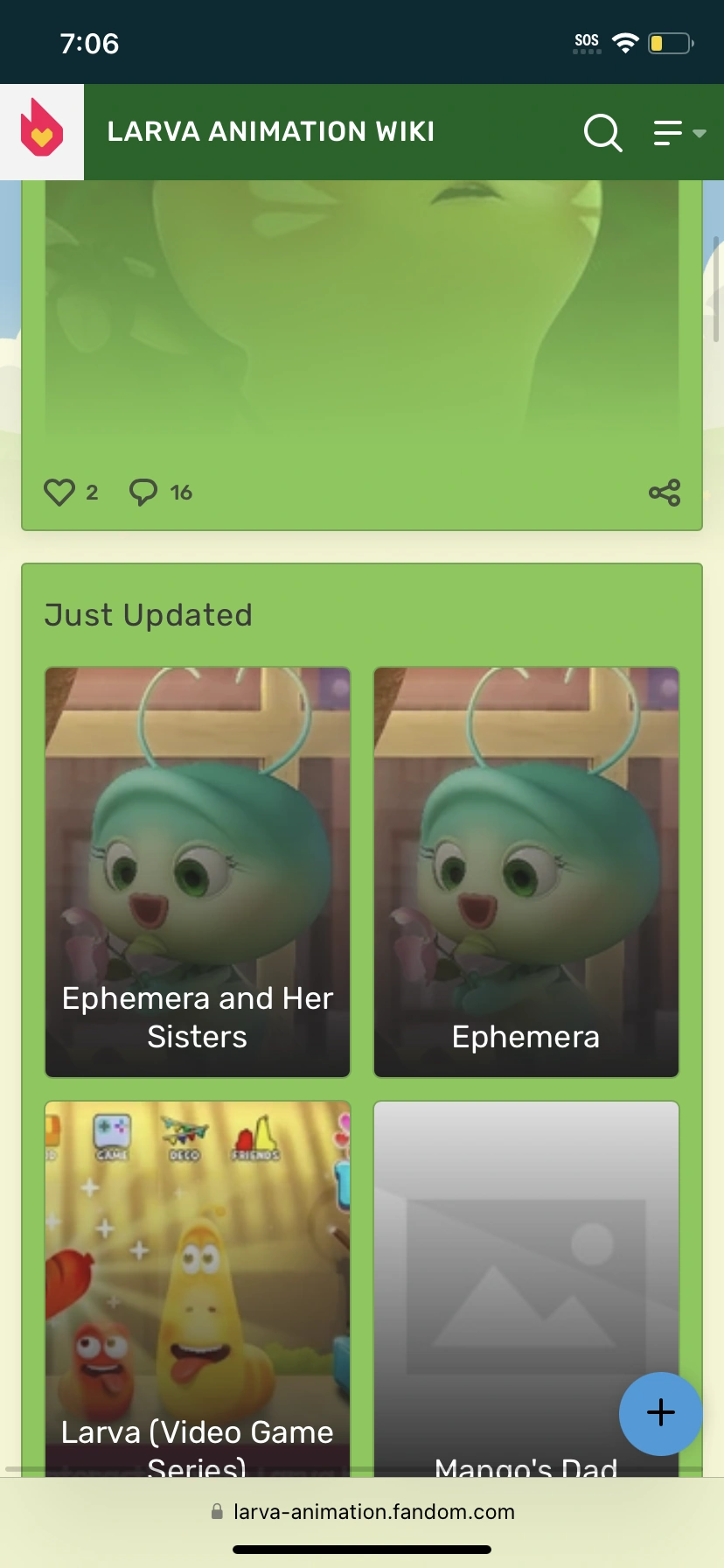This screenshot has width=724, height=1568.
Task: Go to Larva Animation Wiki main page
Action: [x=271, y=132]
